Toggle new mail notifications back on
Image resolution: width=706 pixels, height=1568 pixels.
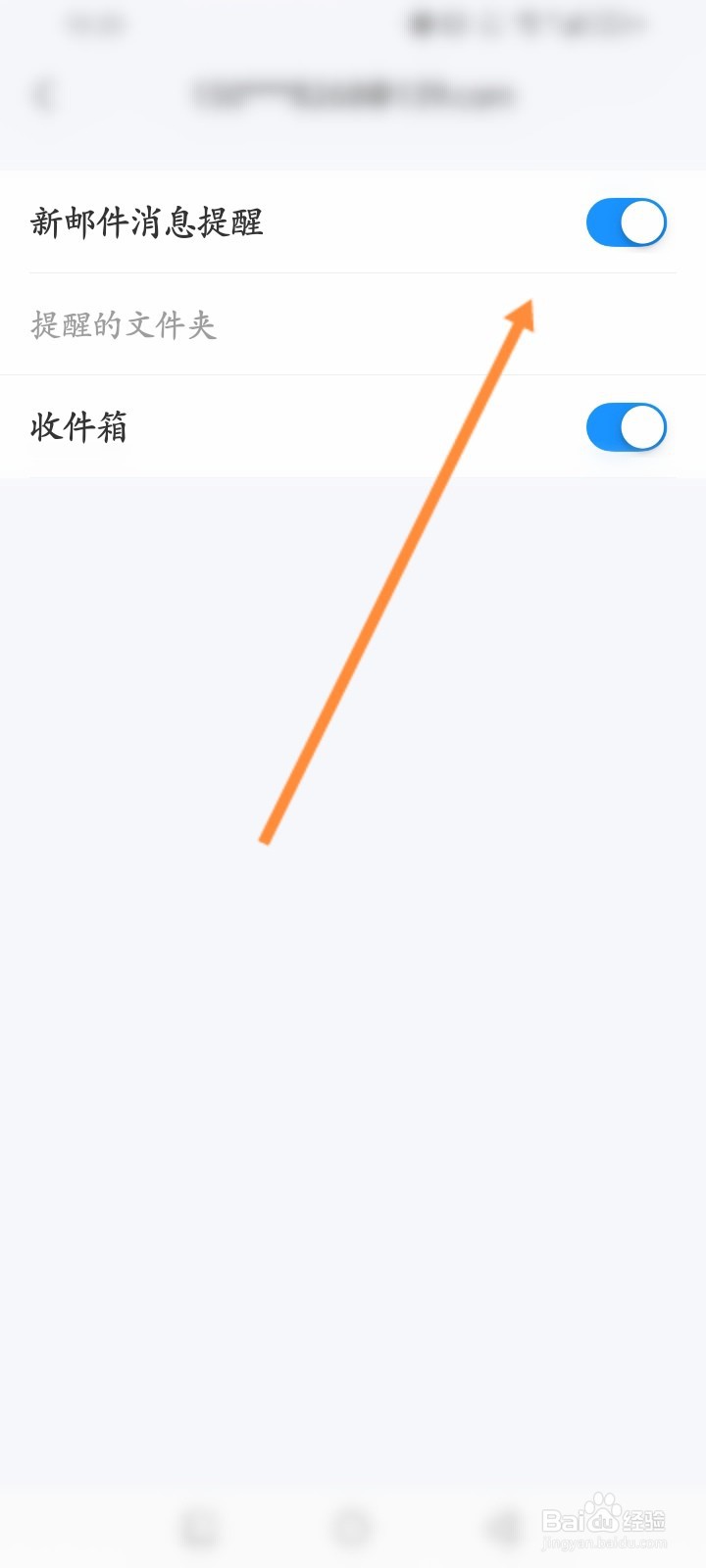pos(626,222)
